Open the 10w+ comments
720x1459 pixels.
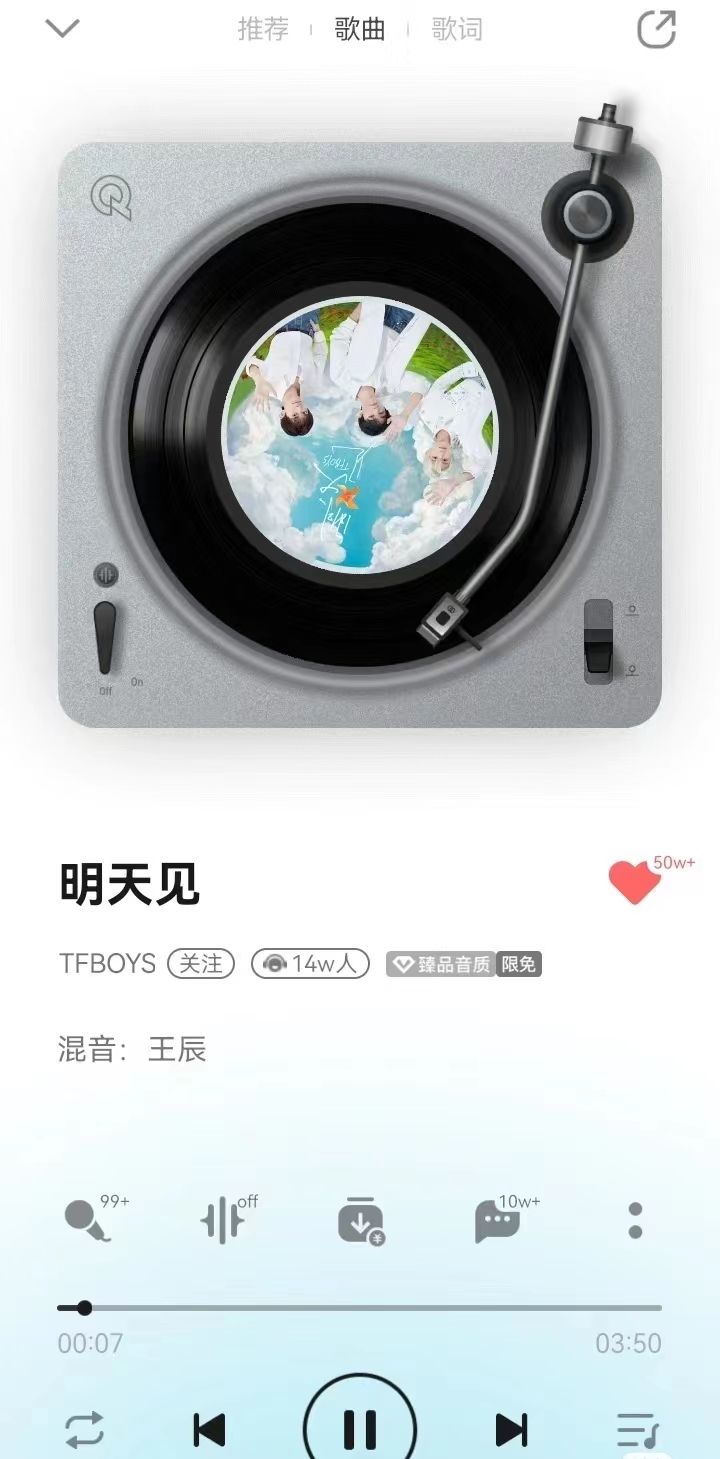click(497, 1221)
